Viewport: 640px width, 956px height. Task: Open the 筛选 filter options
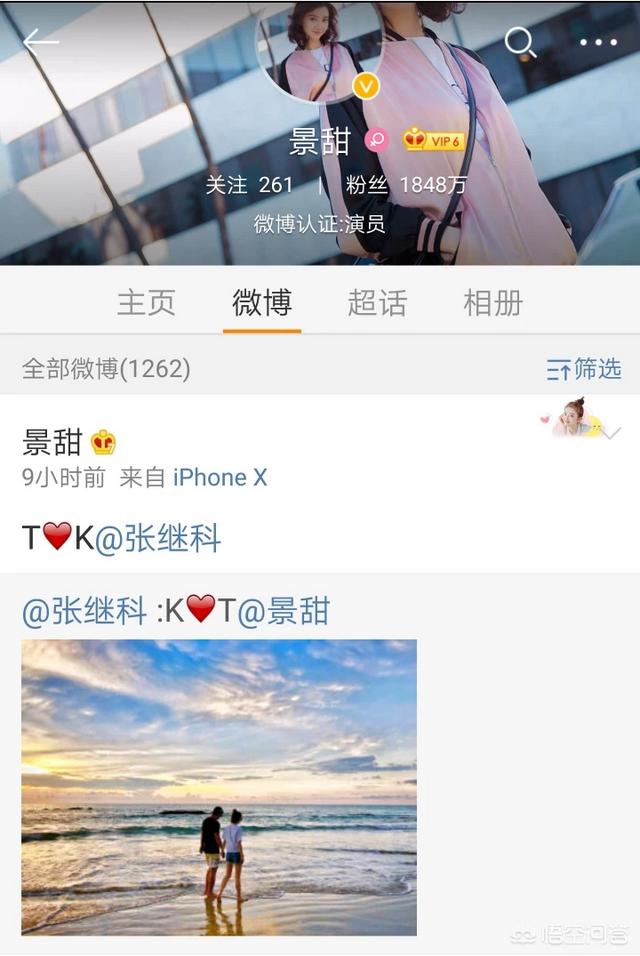pyautogui.click(x=584, y=369)
